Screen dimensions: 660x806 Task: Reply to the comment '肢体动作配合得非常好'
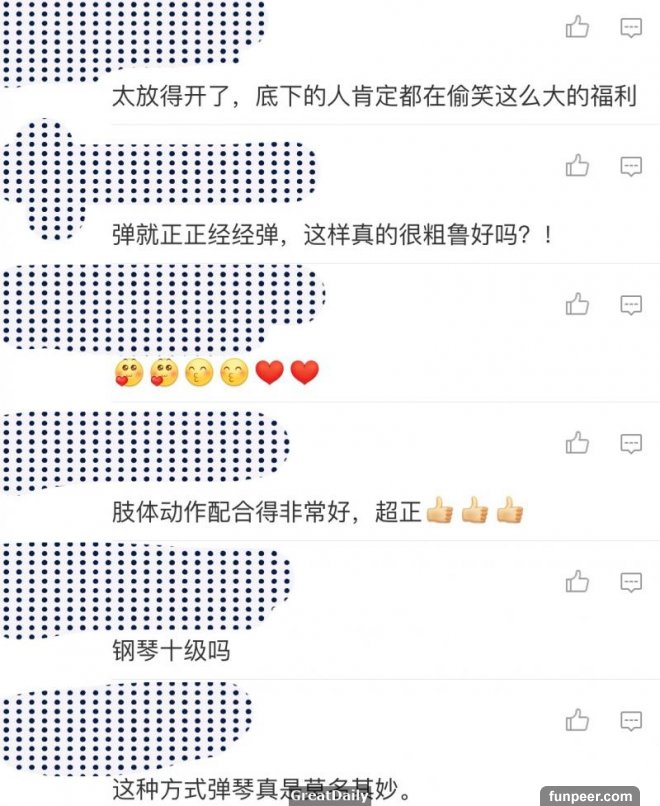tap(631, 443)
